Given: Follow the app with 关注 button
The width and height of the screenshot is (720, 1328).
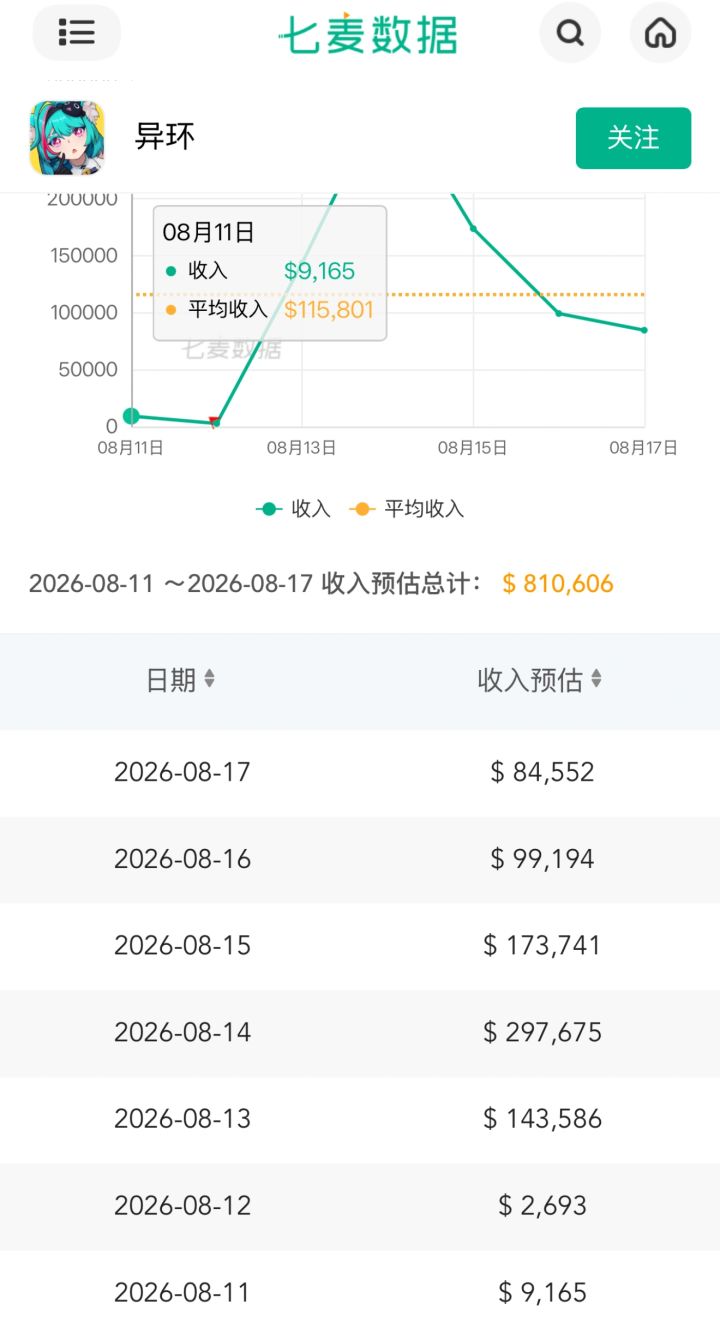Looking at the screenshot, I should (x=633, y=138).
